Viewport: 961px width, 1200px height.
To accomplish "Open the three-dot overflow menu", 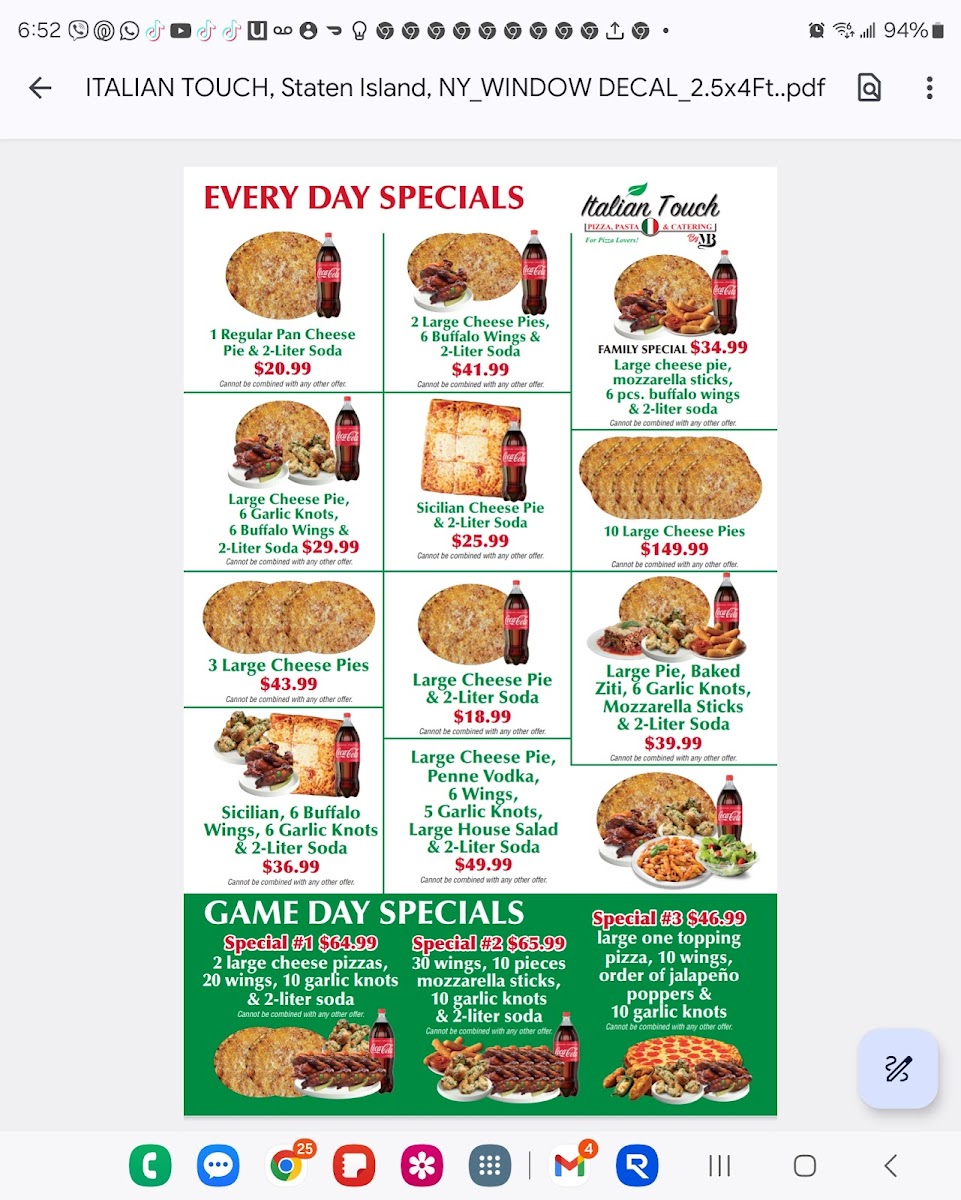I will 929,88.
